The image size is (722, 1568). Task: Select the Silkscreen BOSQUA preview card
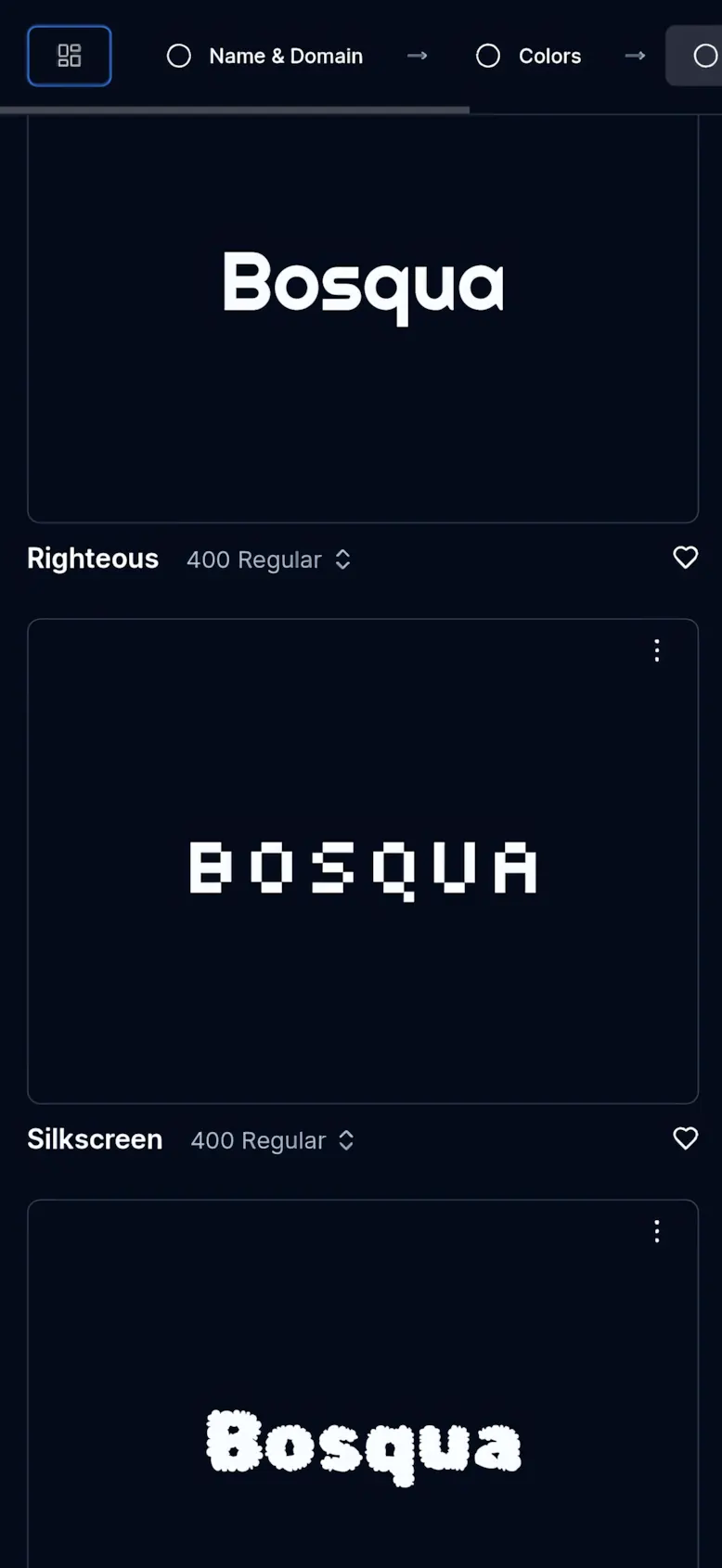(363, 868)
